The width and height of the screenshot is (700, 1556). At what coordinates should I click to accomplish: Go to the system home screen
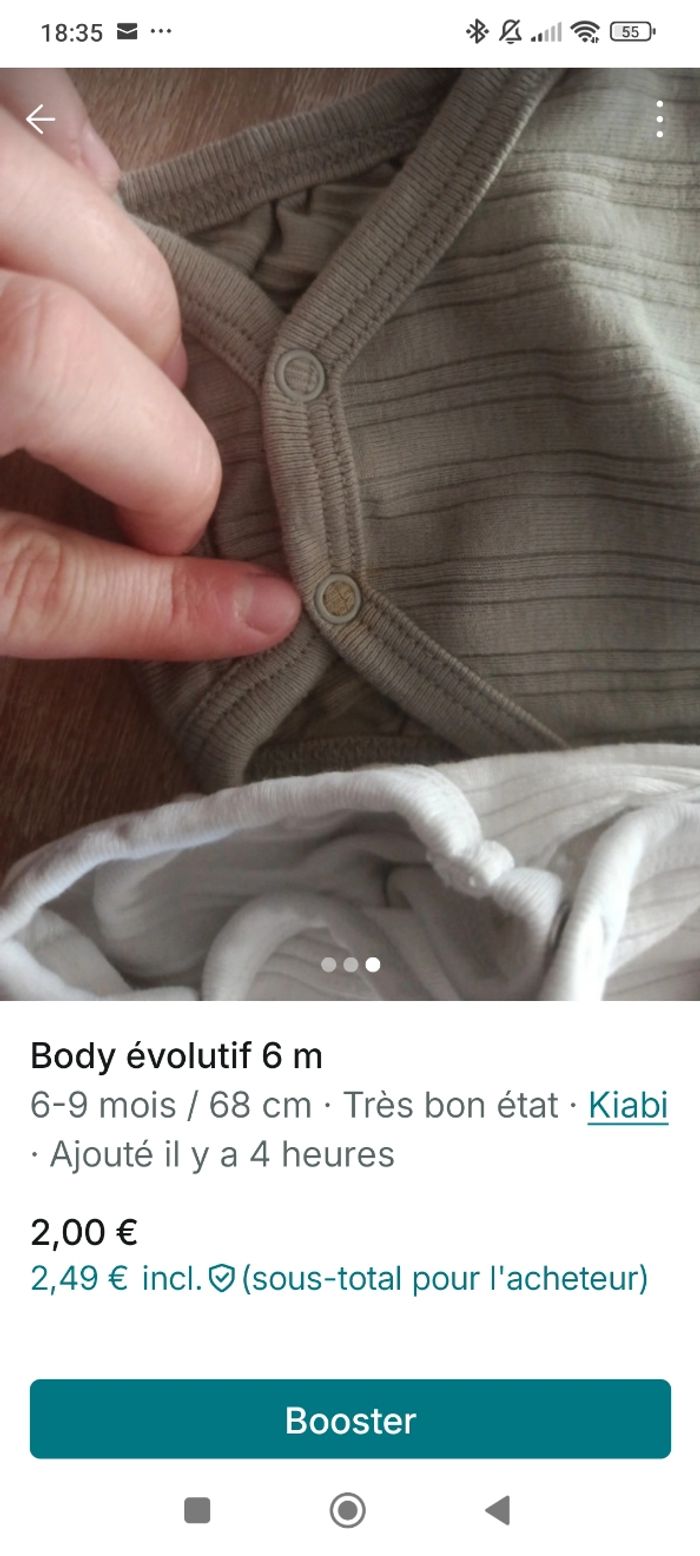[348, 1510]
